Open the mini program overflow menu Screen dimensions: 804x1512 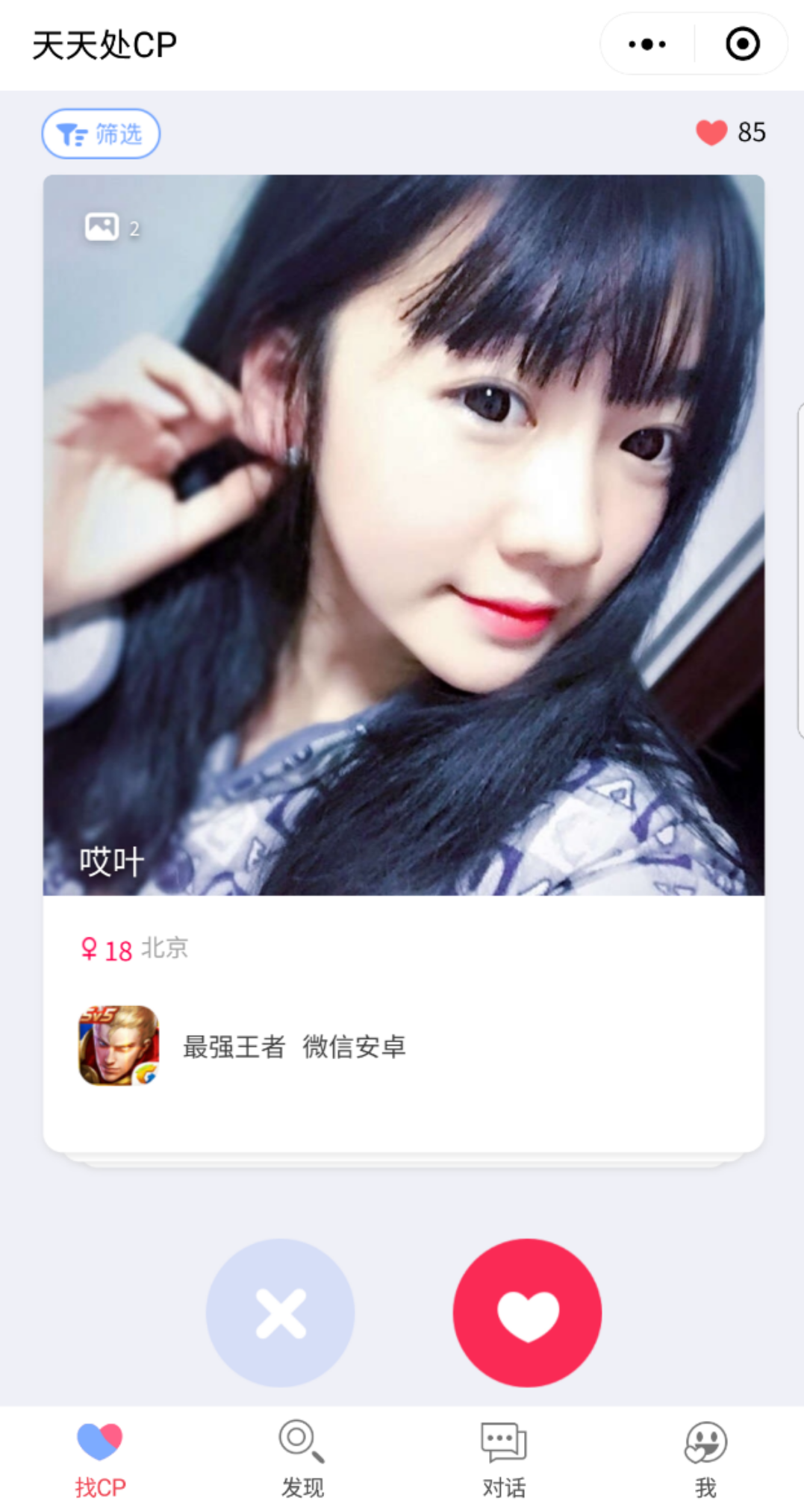[646, 44]
